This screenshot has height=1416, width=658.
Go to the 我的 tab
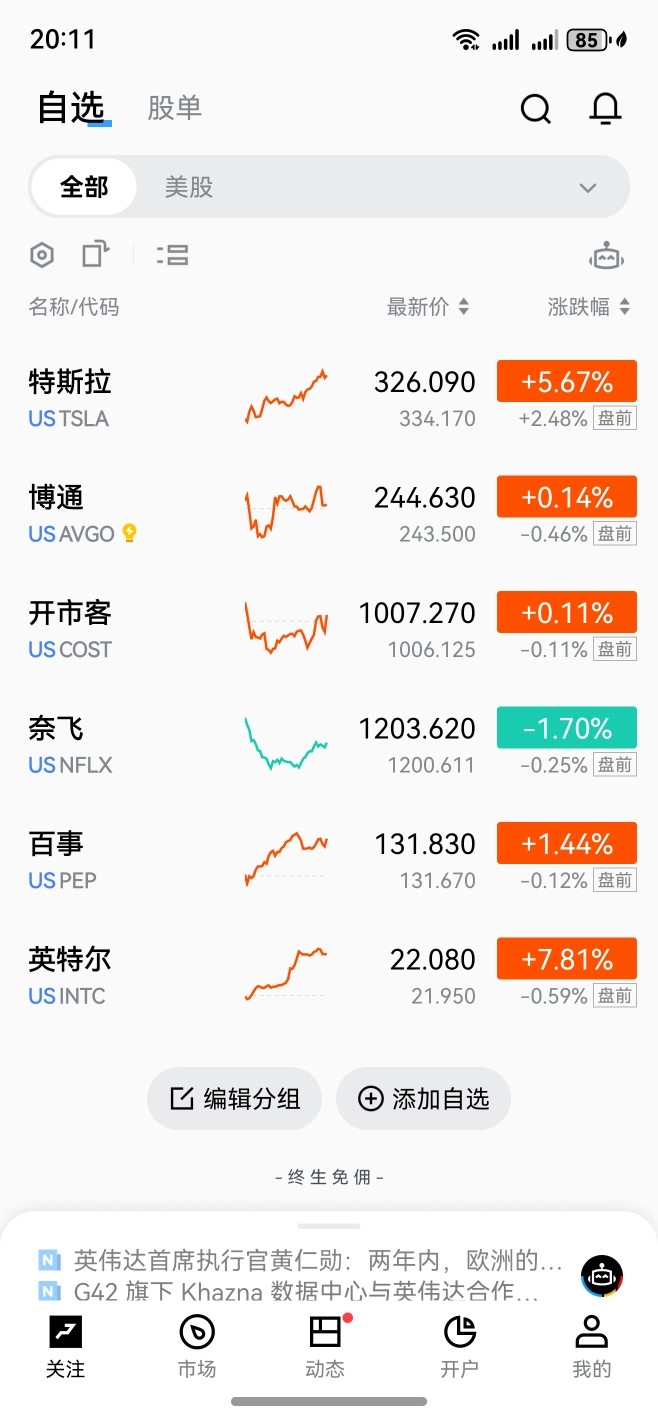[591, 1346]
